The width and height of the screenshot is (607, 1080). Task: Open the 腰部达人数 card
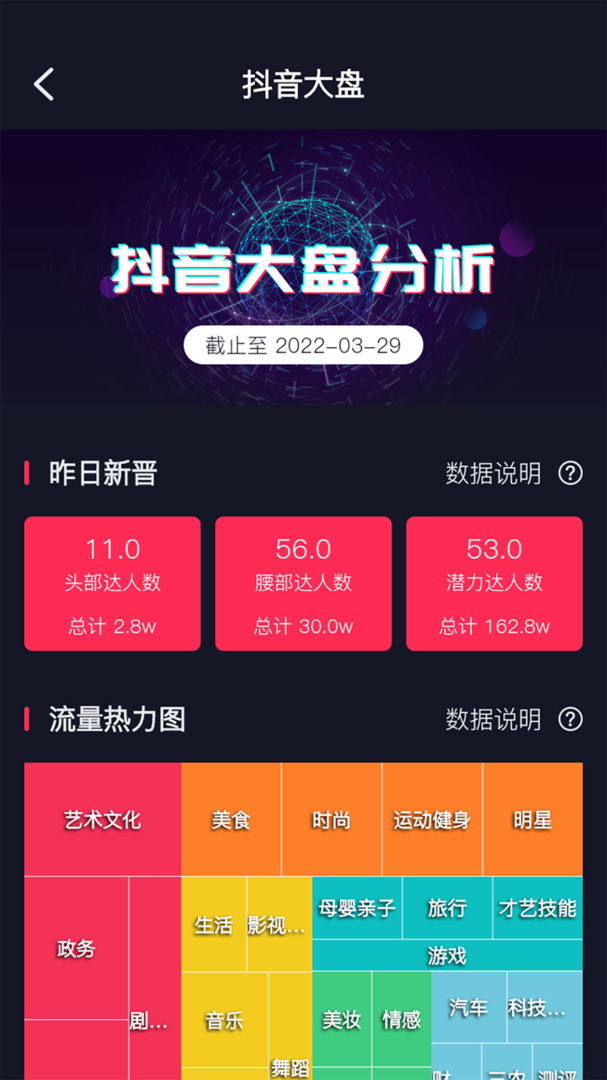(303, 583)
